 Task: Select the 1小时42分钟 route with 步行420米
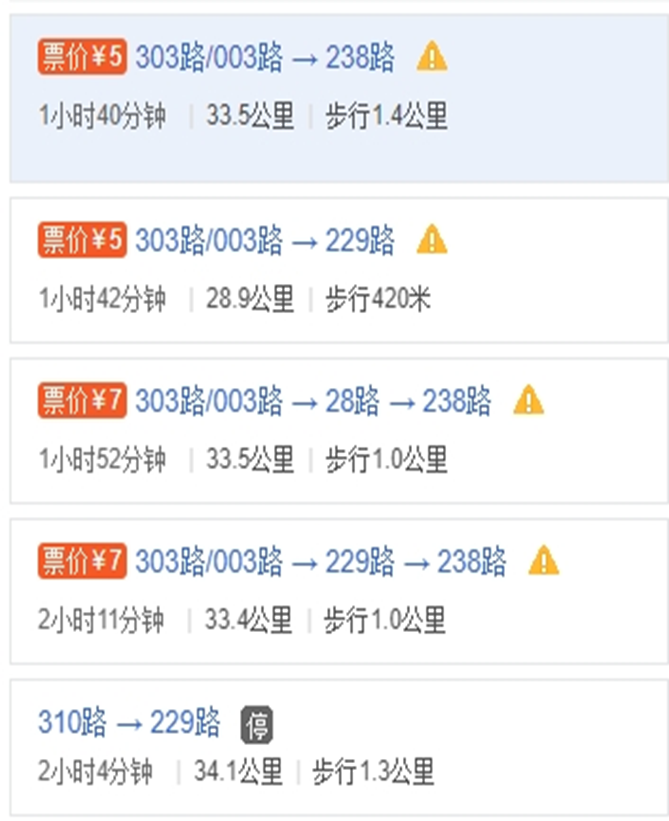coord(265,241)
